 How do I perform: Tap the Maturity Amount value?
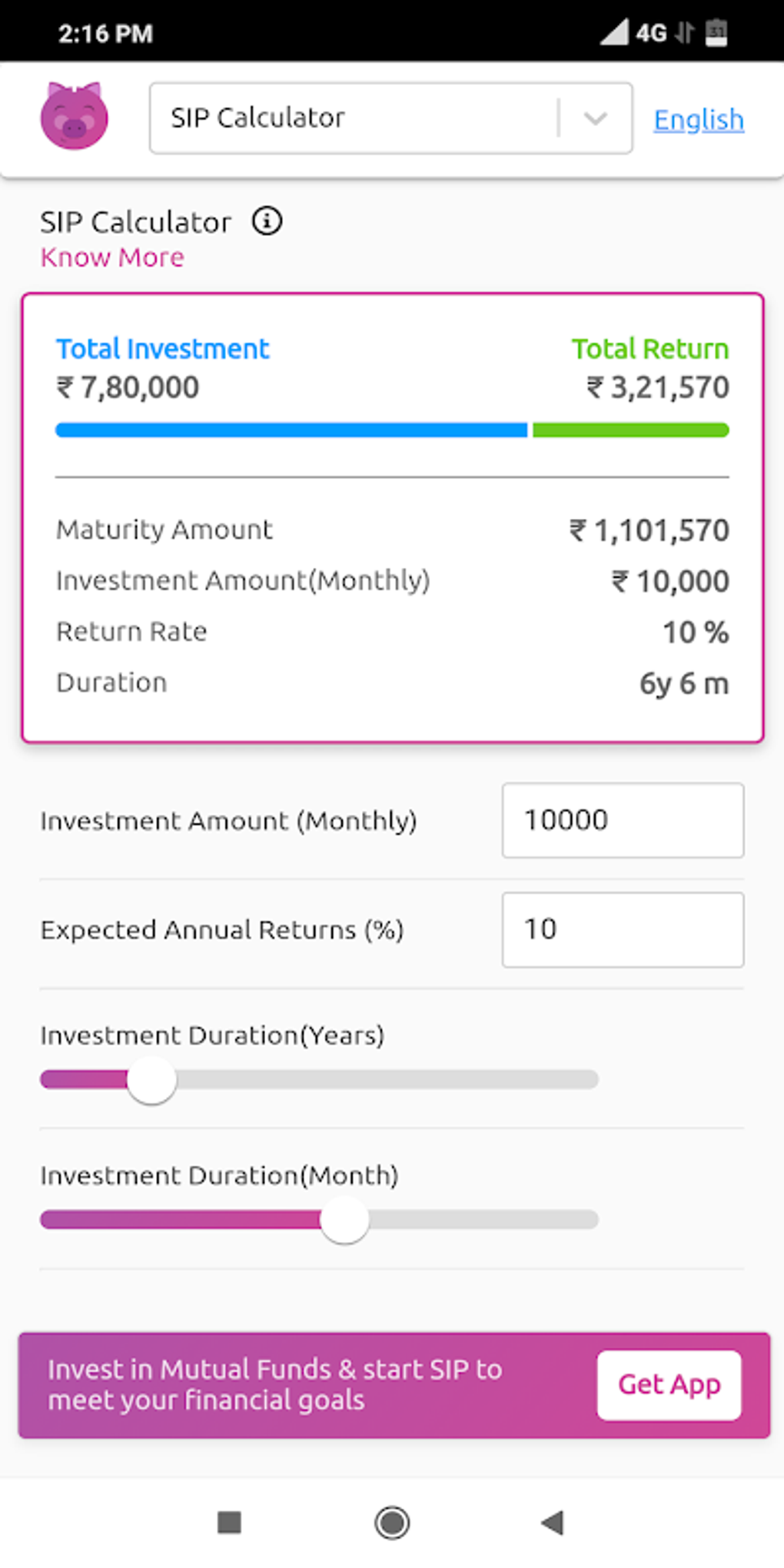click(x=648, y=530)
